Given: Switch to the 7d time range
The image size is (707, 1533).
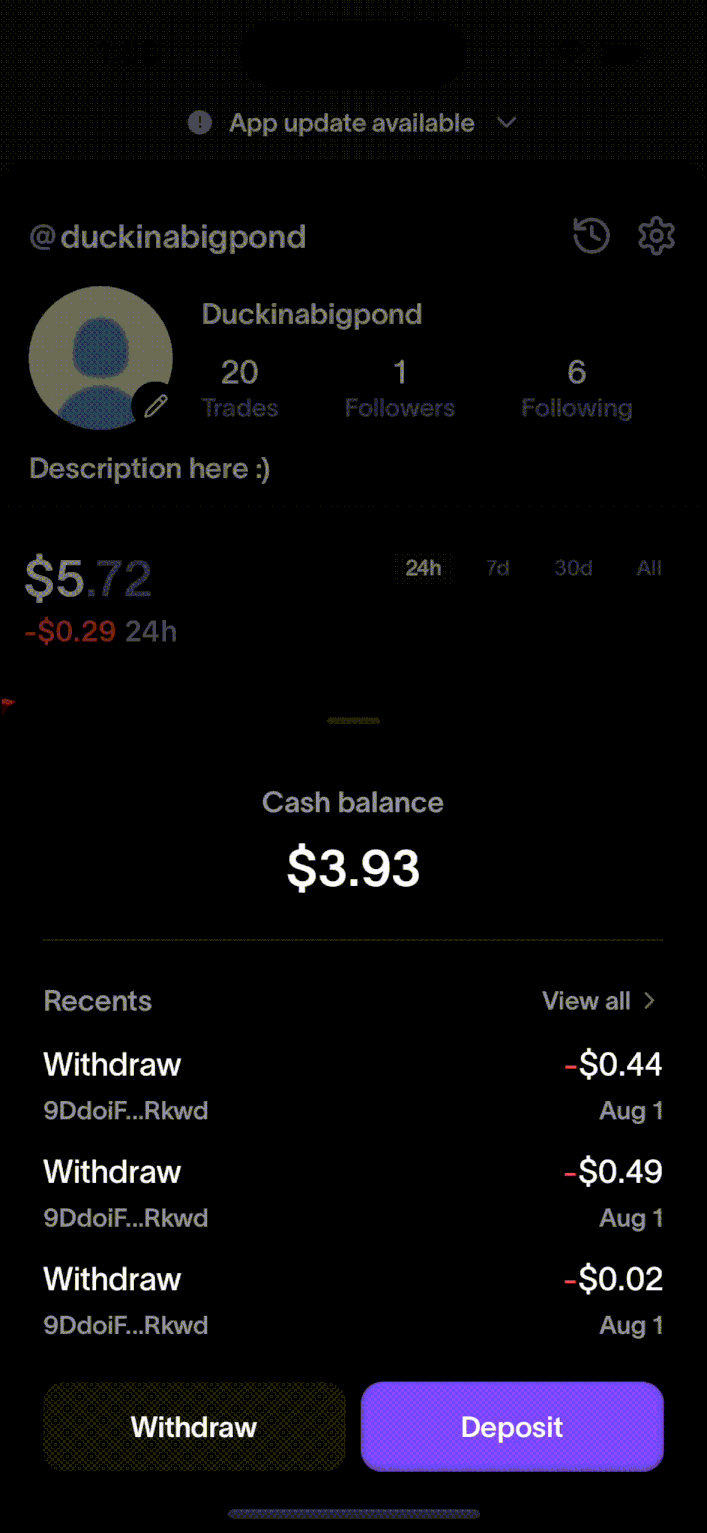Looking at the screenshot, I should pyautogui.click(x=497, y=568).
